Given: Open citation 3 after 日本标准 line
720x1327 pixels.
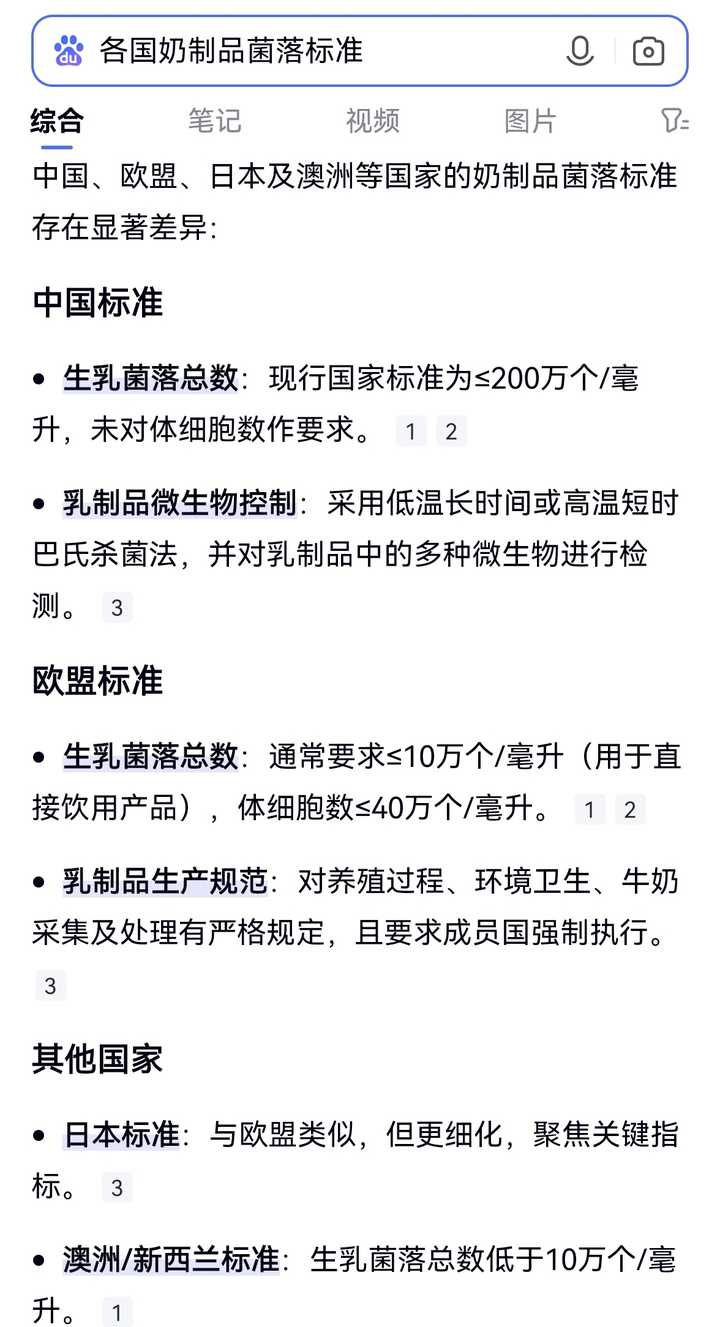Looking at the screenshot, I should click(117, 1188).
